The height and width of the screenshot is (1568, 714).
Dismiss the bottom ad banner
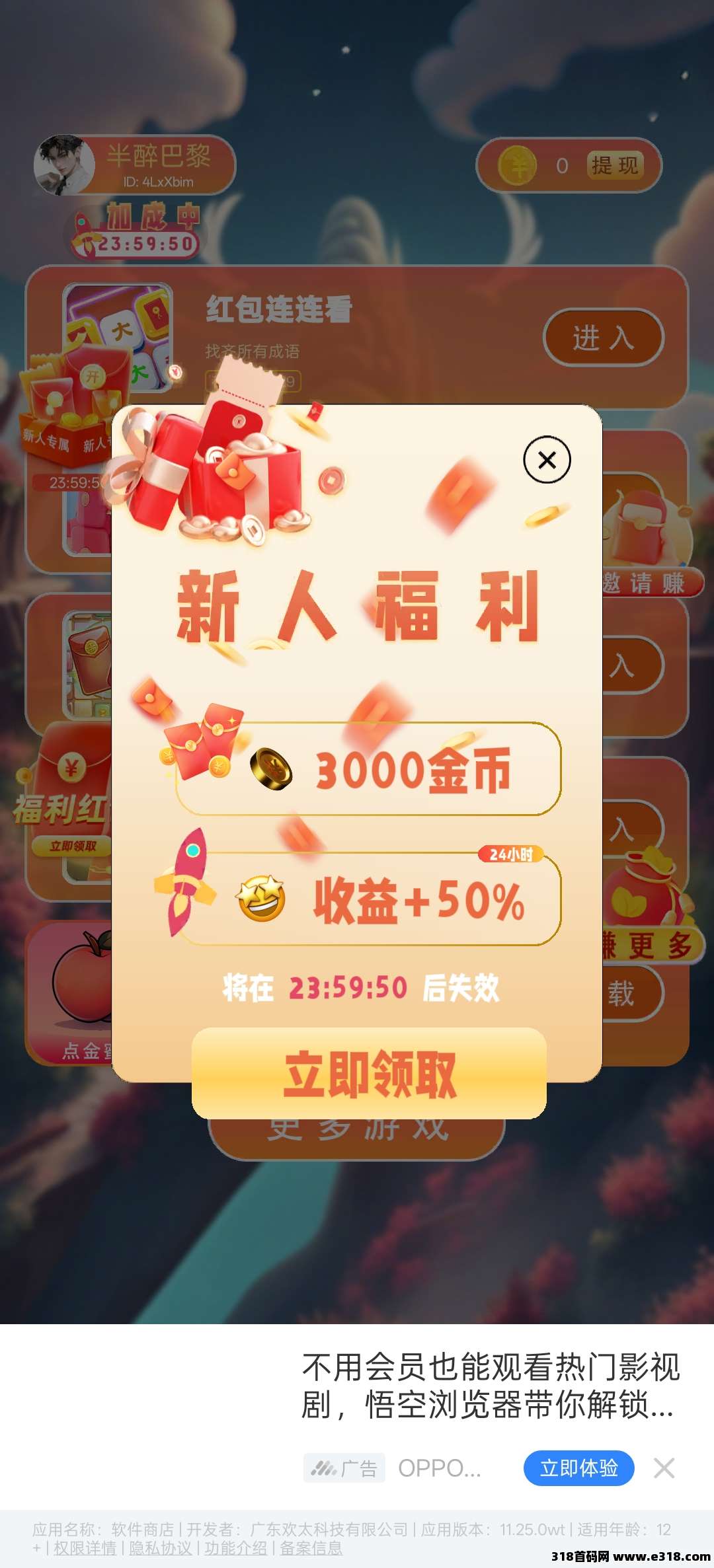(664, 1468)
